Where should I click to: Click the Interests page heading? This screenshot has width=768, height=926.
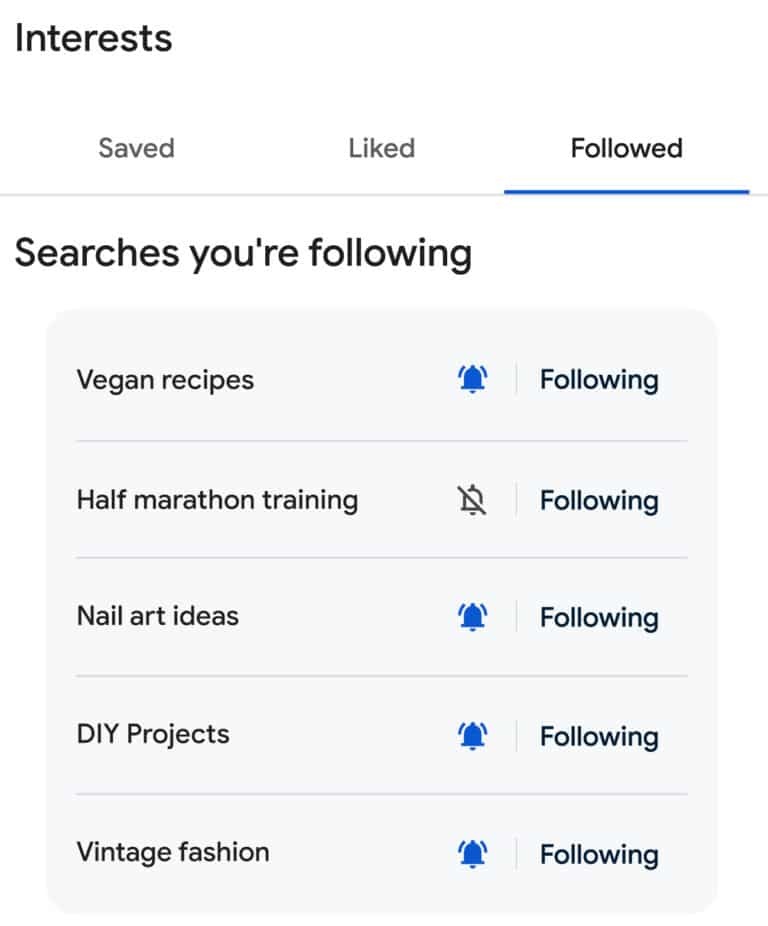coord(95,38)
